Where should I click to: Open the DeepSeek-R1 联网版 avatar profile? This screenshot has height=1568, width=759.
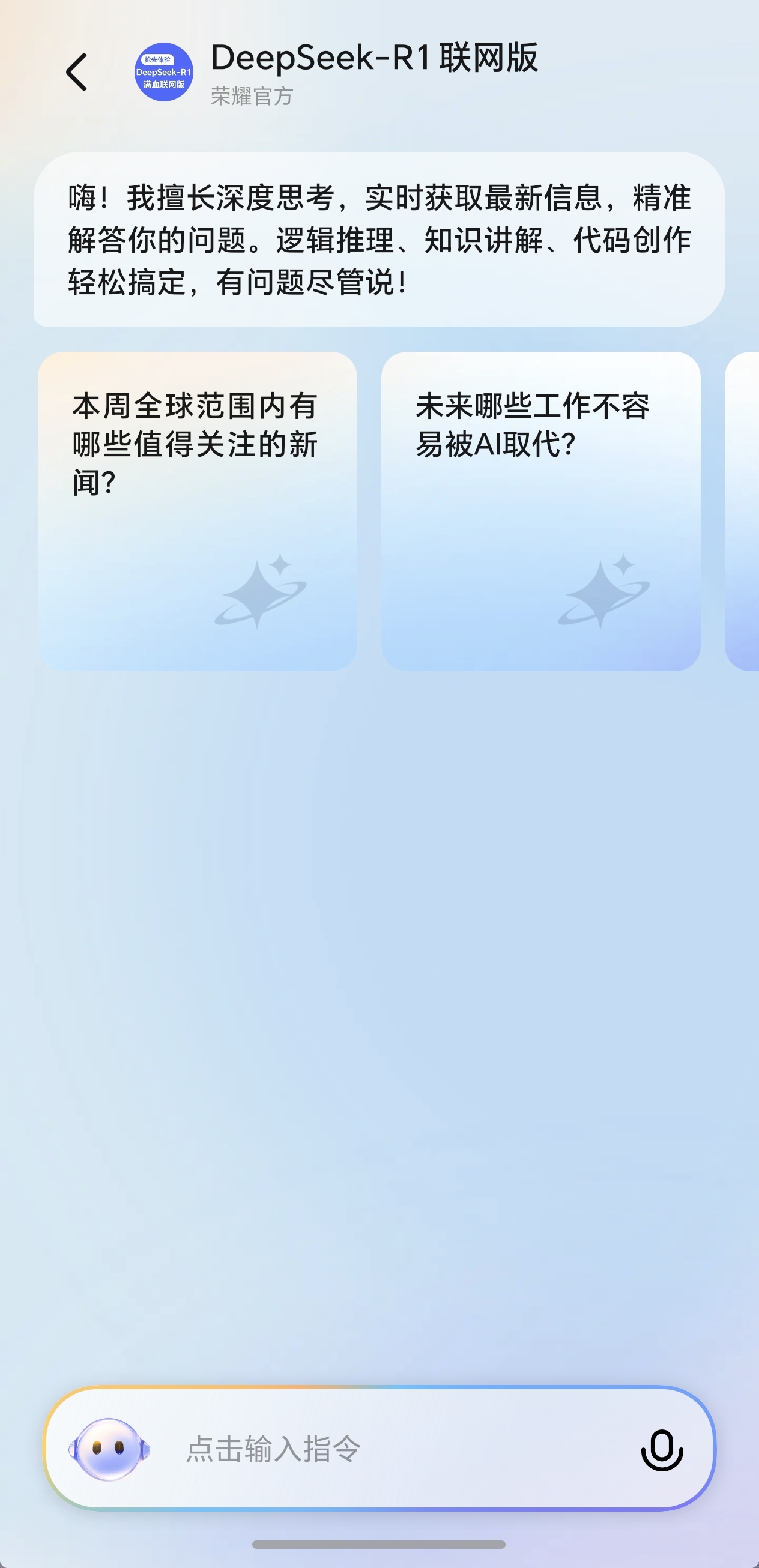coord(163,73)
